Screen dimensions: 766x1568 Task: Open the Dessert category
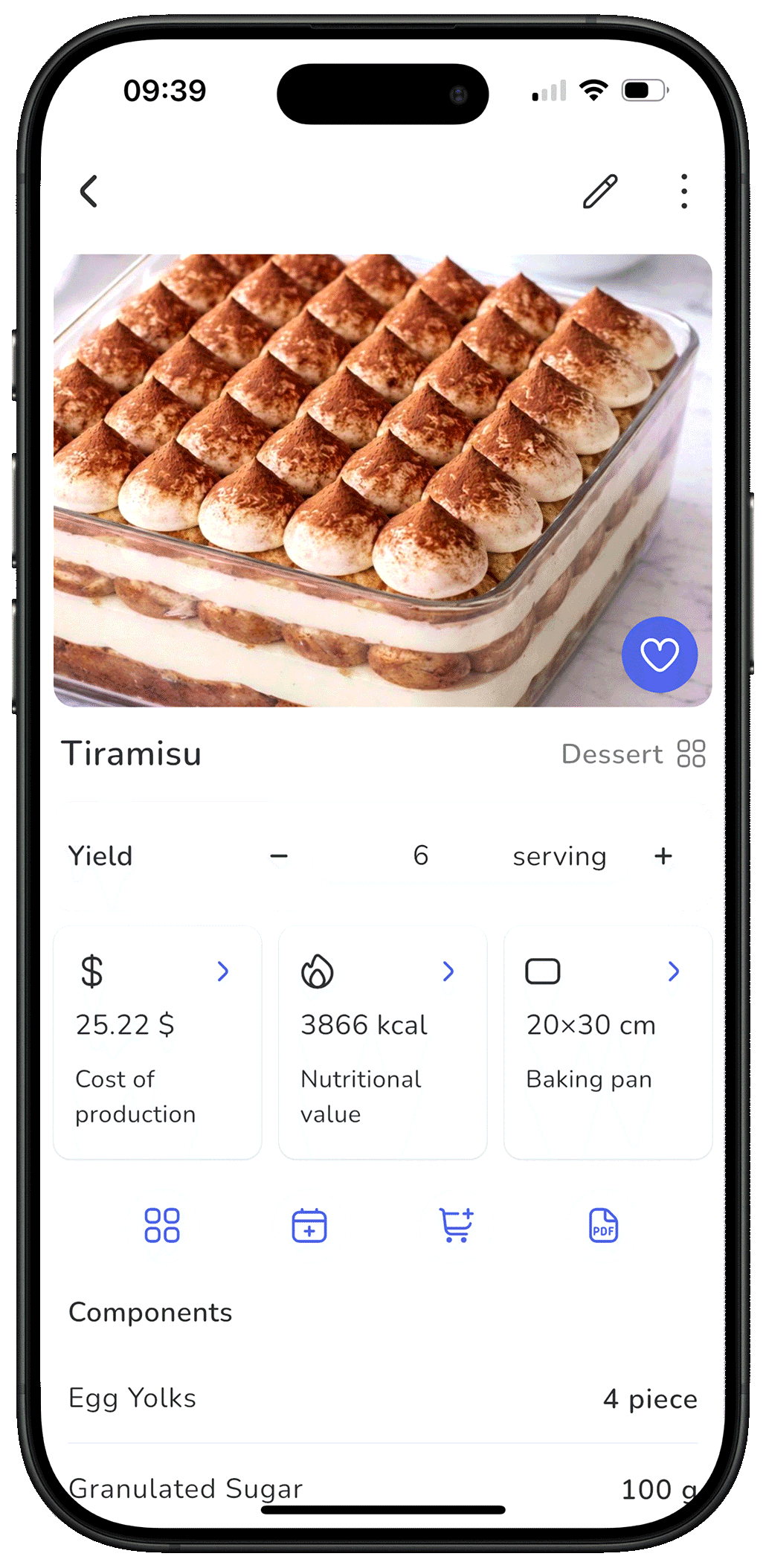click(633, 754)
